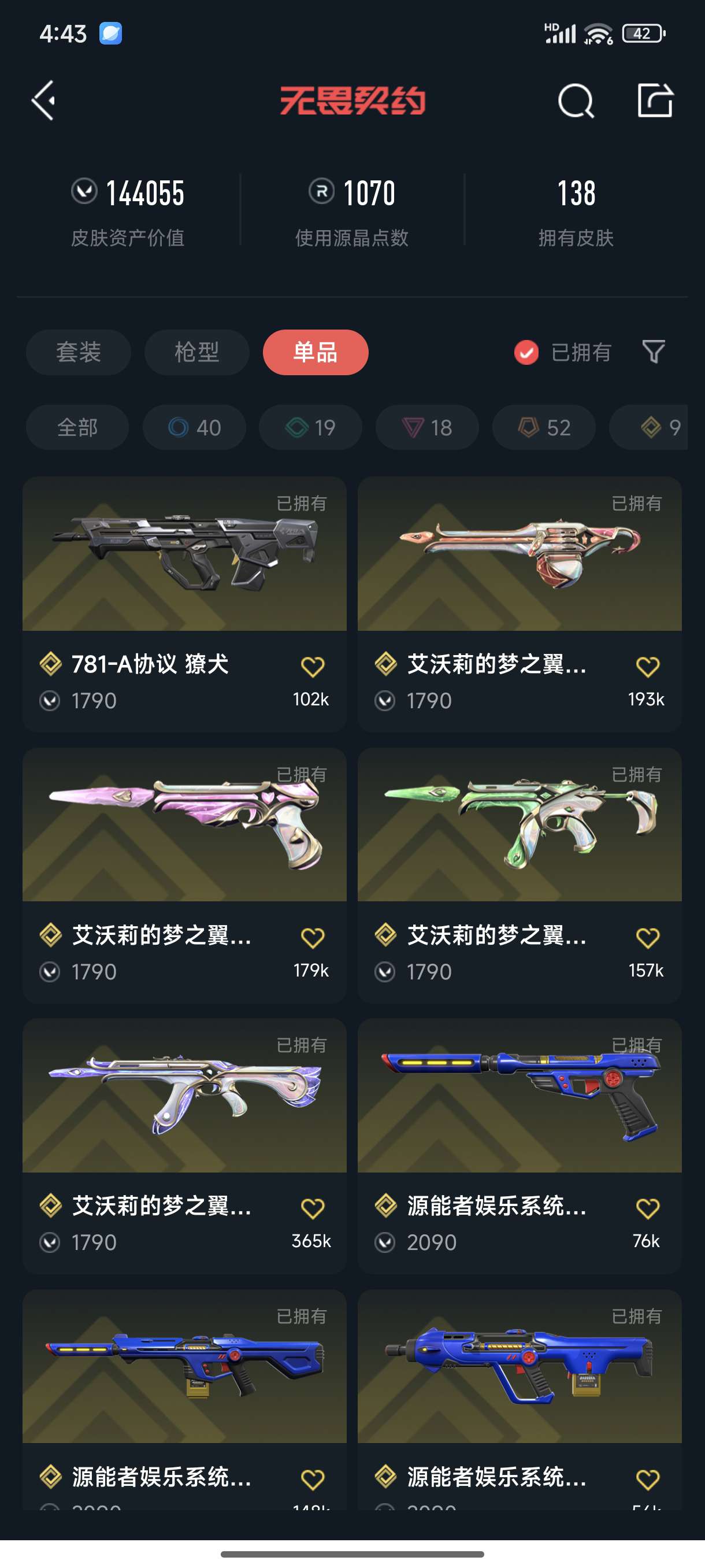Screen dimensions: 705x1568
Task: Select the 全部 rarity chip
Action: [x=77, y=427]
